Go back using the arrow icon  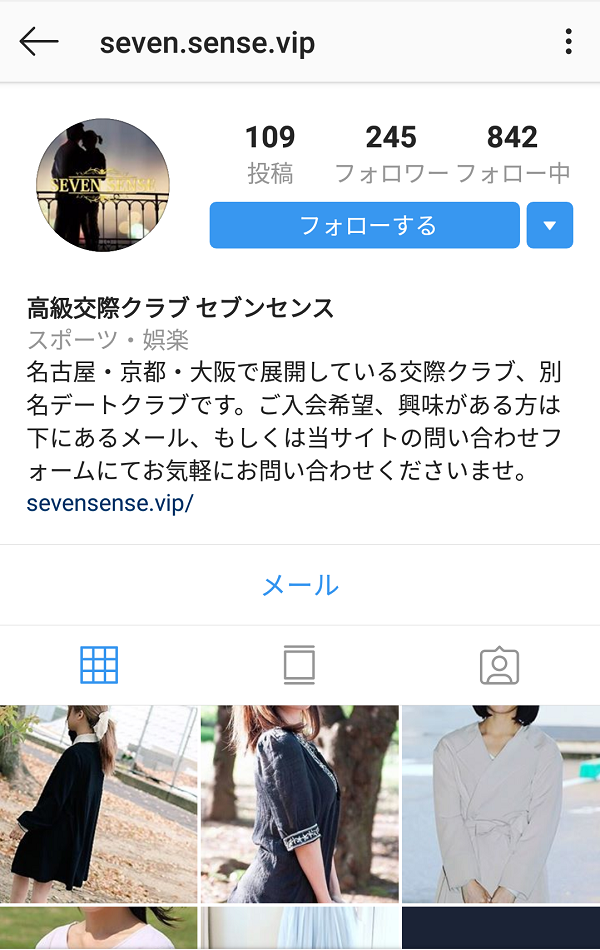click(x=39, y=42)
